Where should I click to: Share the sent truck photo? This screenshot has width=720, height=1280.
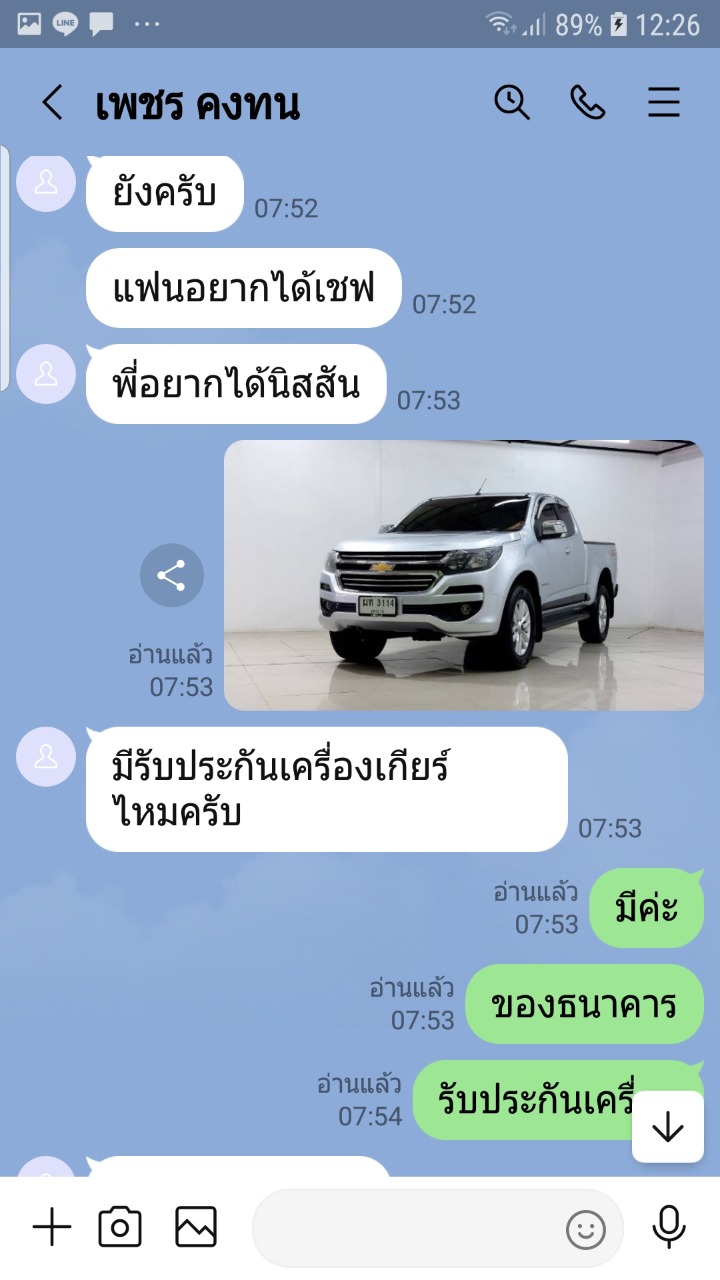172,575
